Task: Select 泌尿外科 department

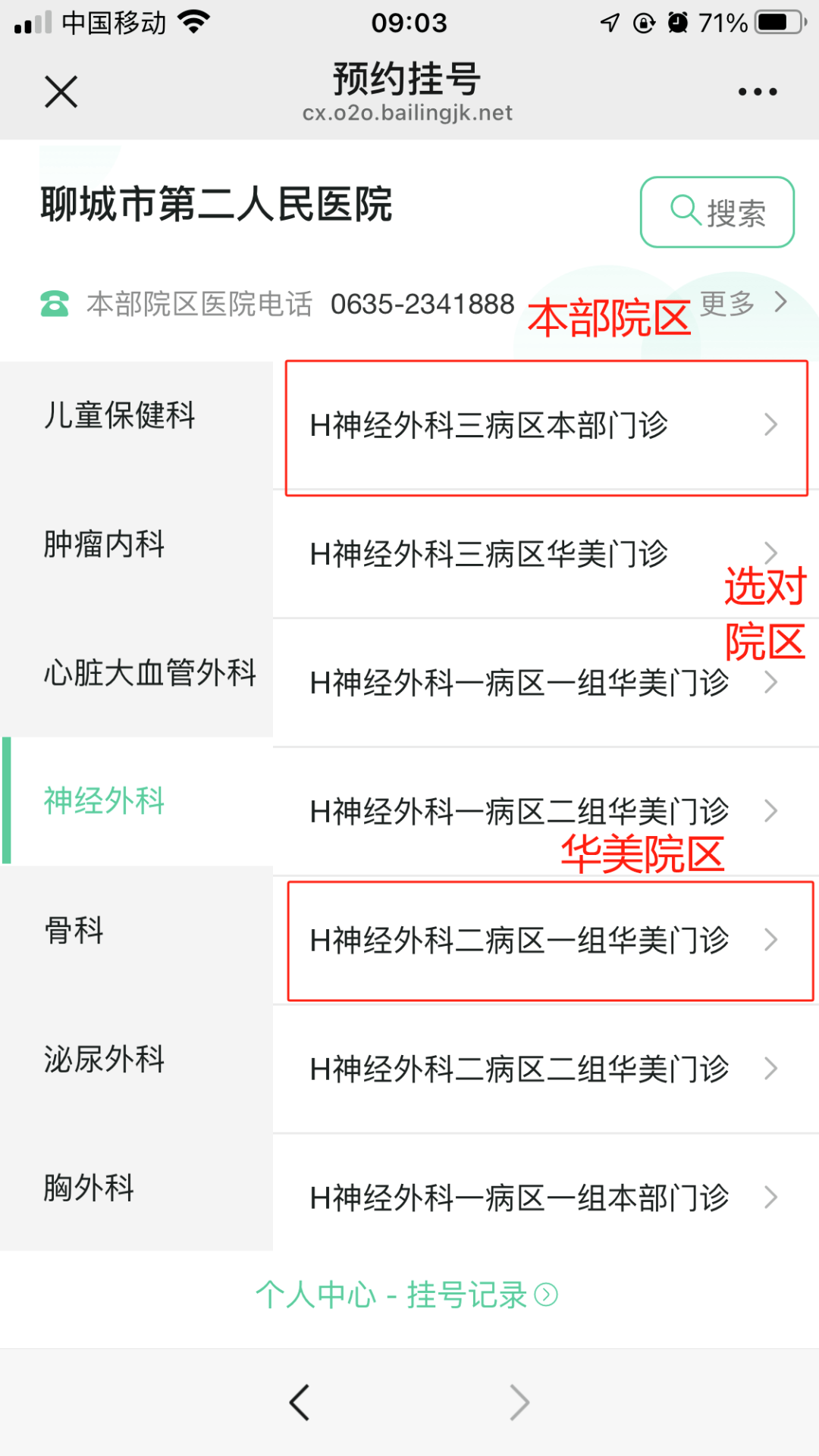Action: [105, 1059]
